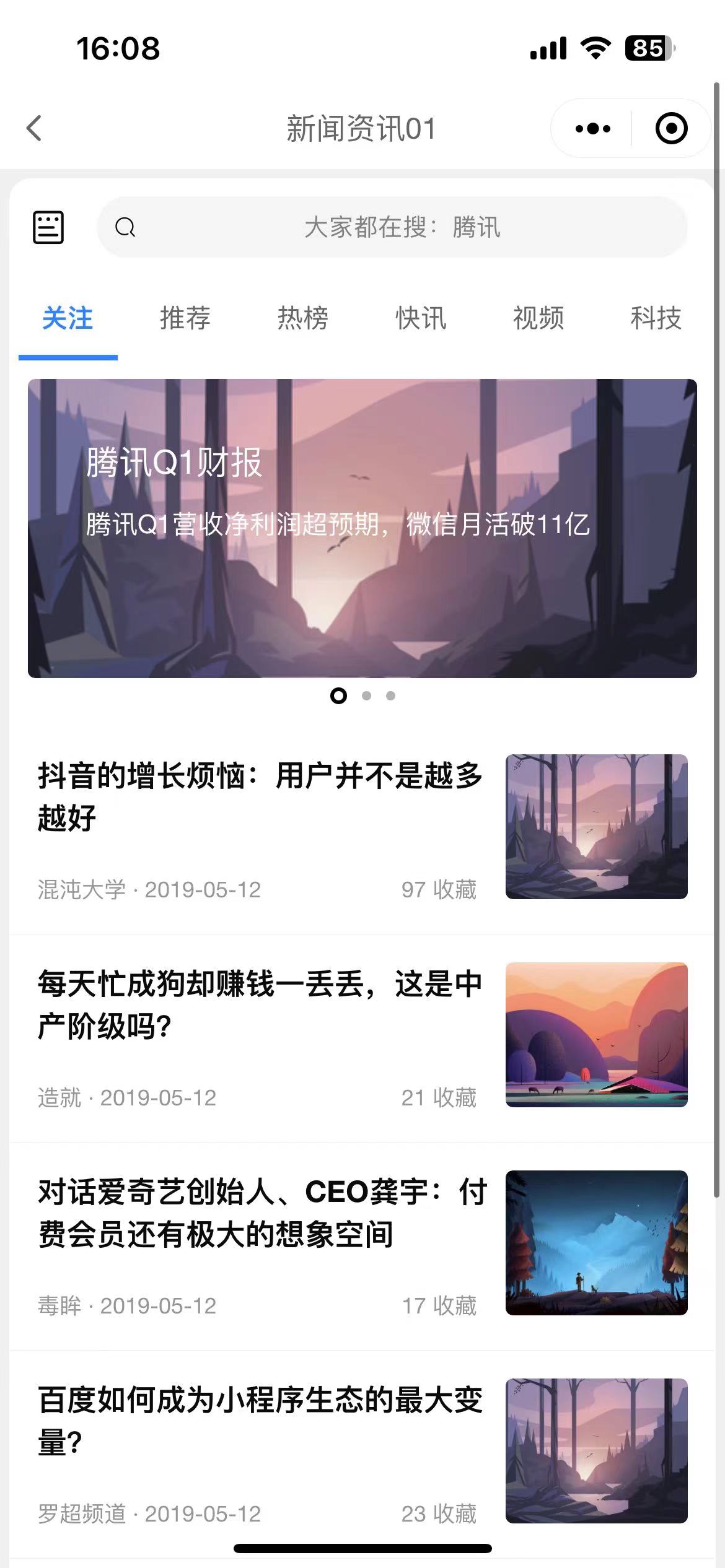Open the 腾讯Q1财报 banner
The height and width of the screenshot is (1568, 725).
tap(362, 528)
